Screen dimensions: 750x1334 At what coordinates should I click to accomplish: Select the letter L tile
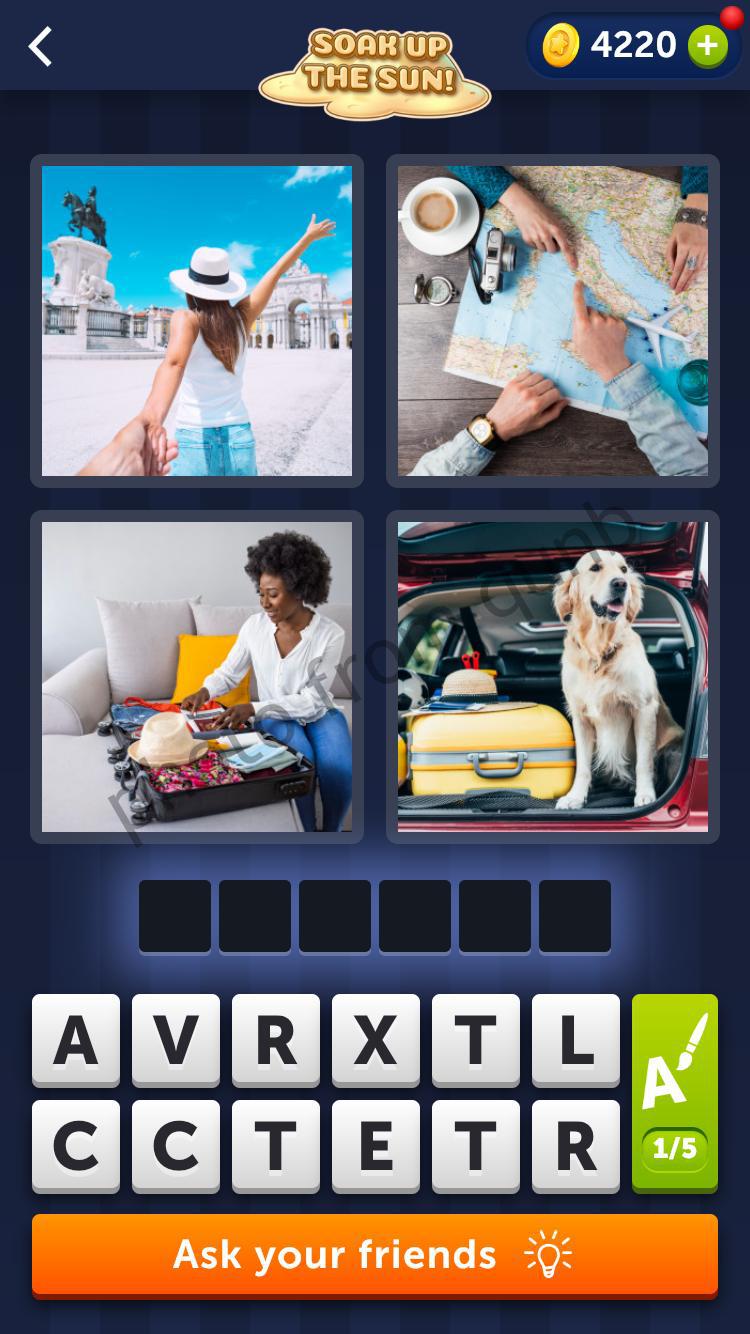coord(575,1040)
